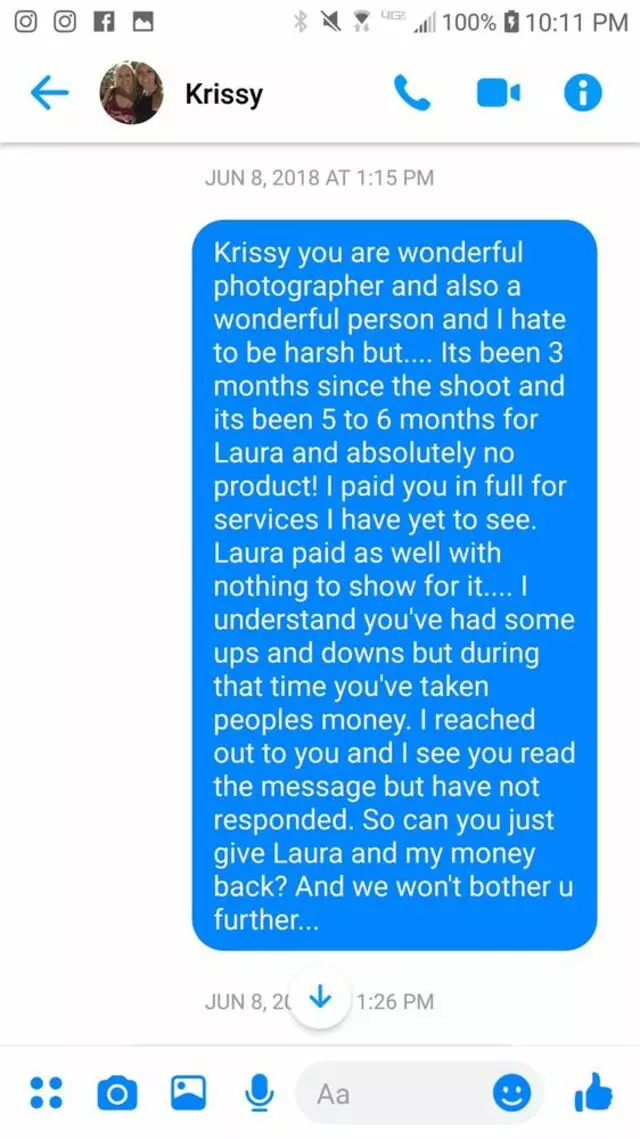The width and height of the screenshot is (640, 1139).
Task: Open the photo gallery picker
Action: [x=188, y=1092]
